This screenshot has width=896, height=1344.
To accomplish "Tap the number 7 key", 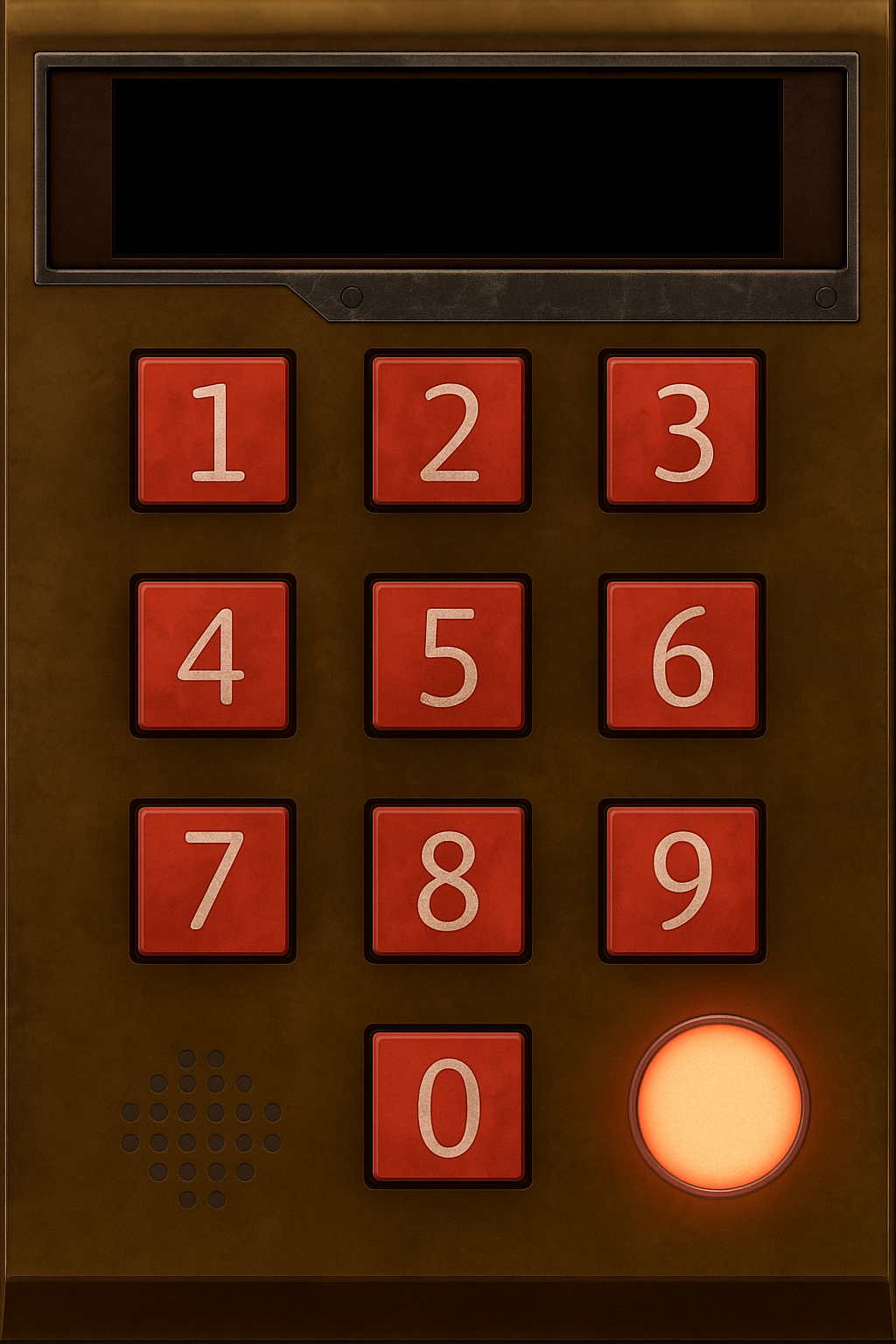I will click(213, 880).
